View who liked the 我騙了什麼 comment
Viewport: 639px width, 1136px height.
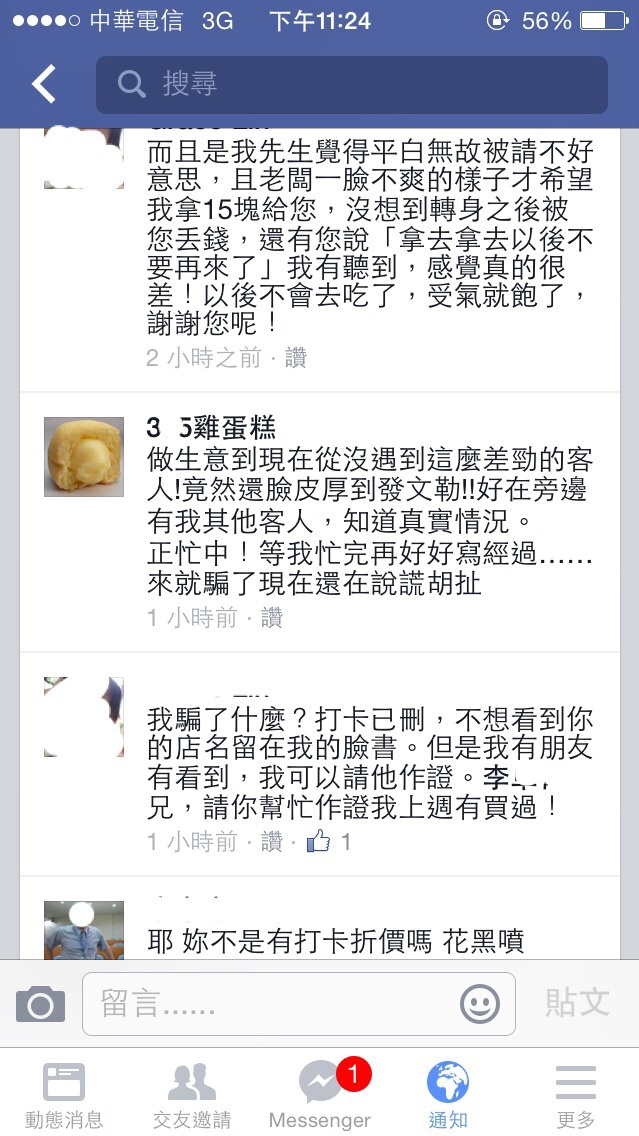329,841
